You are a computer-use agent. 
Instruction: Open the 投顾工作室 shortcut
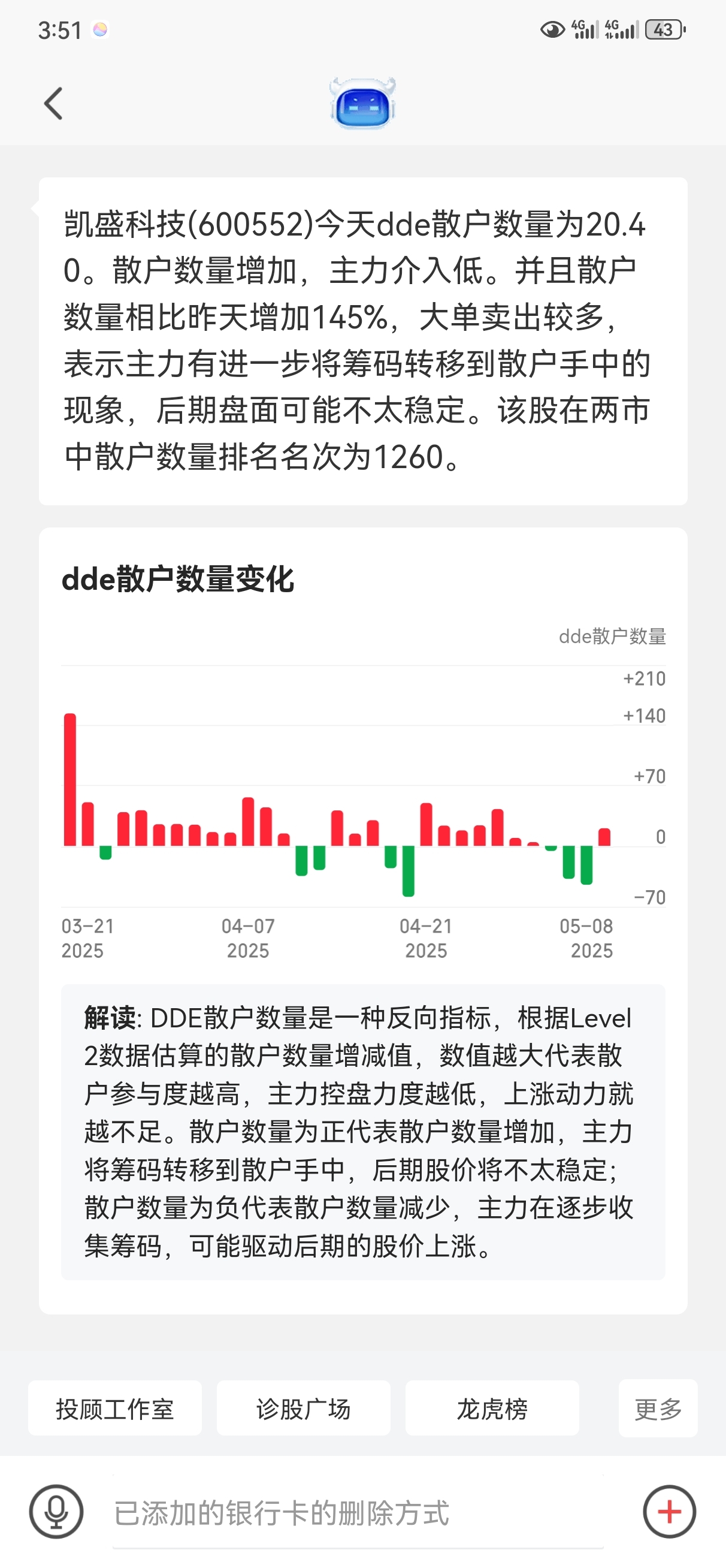tap(115, 1409)
